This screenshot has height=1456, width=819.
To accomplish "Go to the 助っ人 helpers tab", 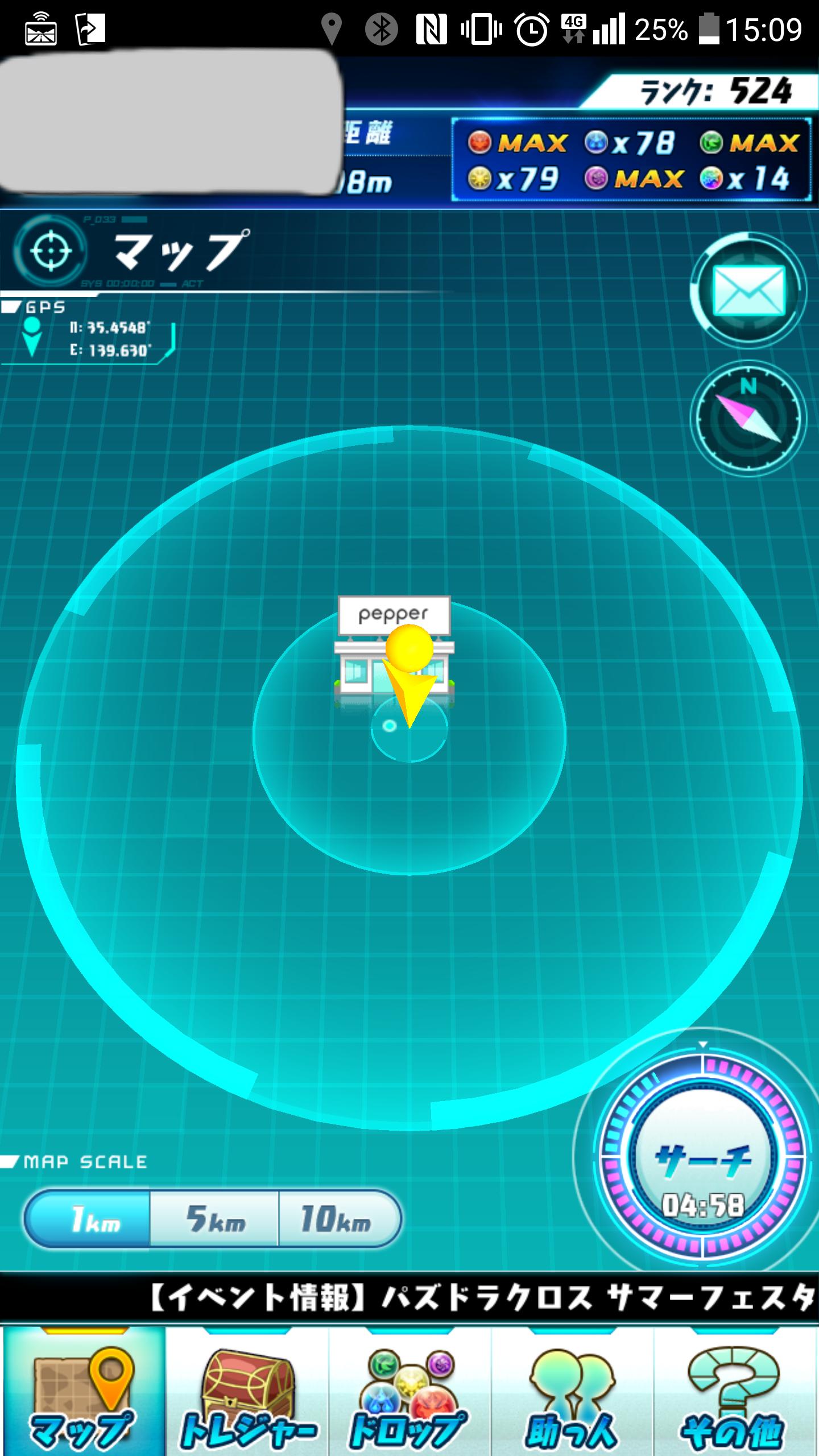I will point(572,1391).
